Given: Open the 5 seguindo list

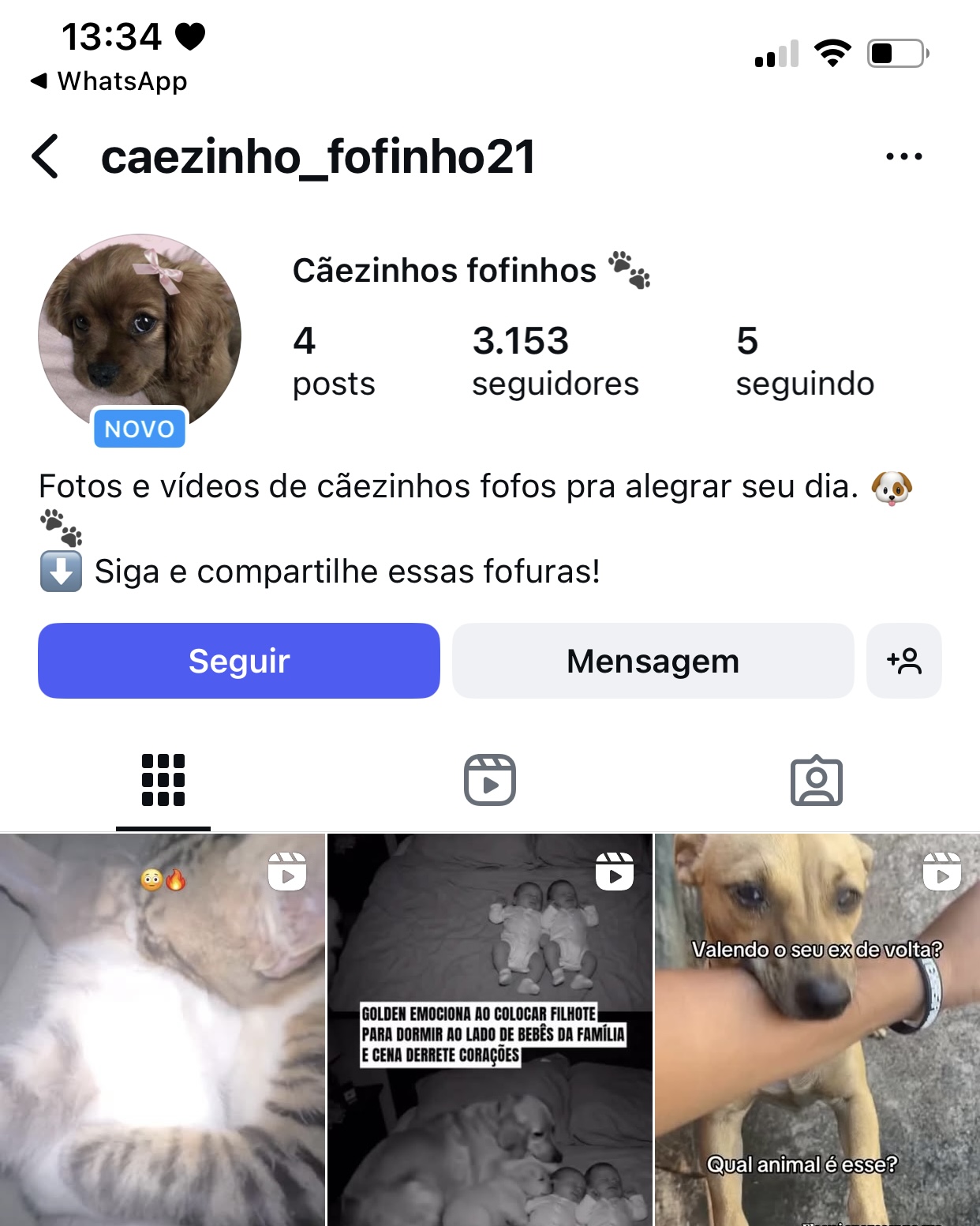Looking at the screenshot, I should 804,362.
